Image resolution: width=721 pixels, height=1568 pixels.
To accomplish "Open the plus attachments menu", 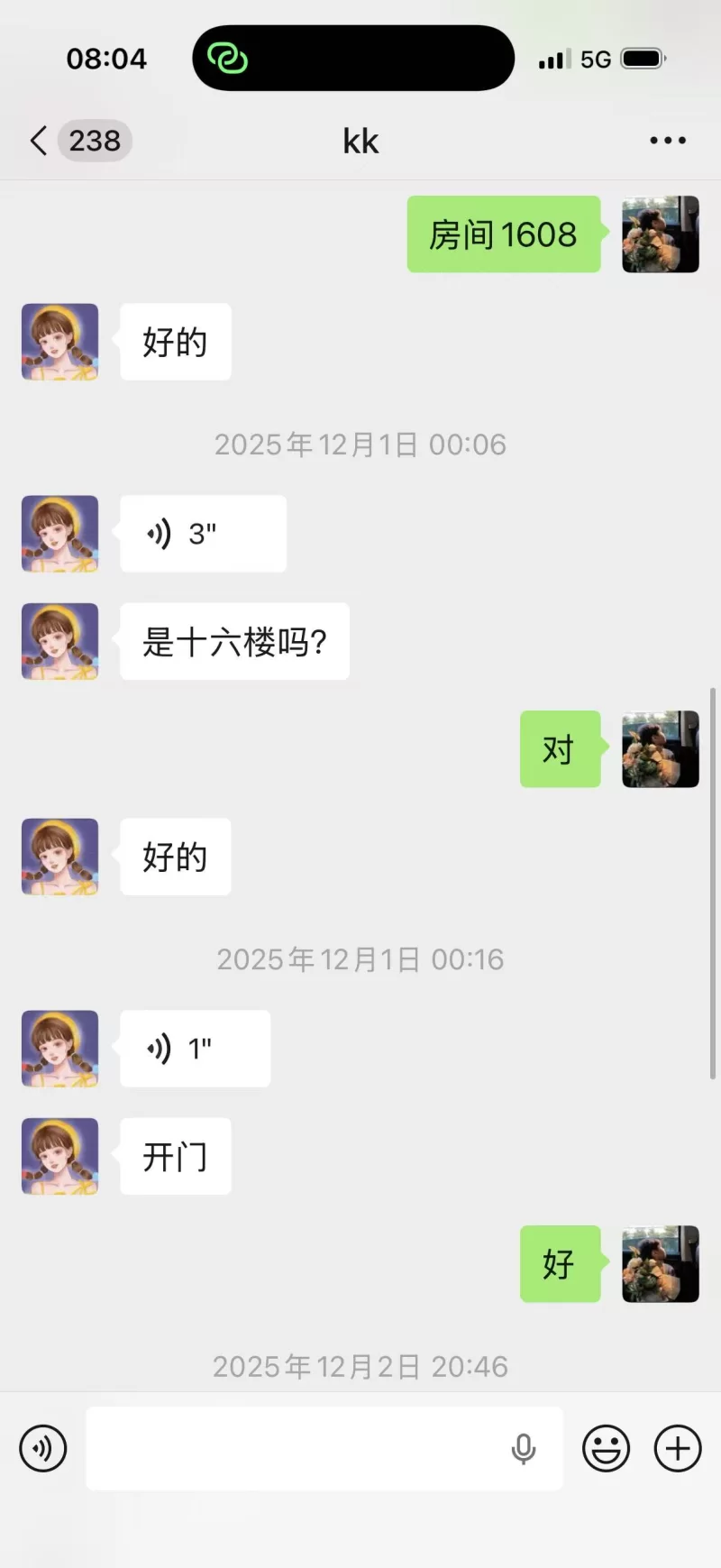I will [x=678, y=1448].
